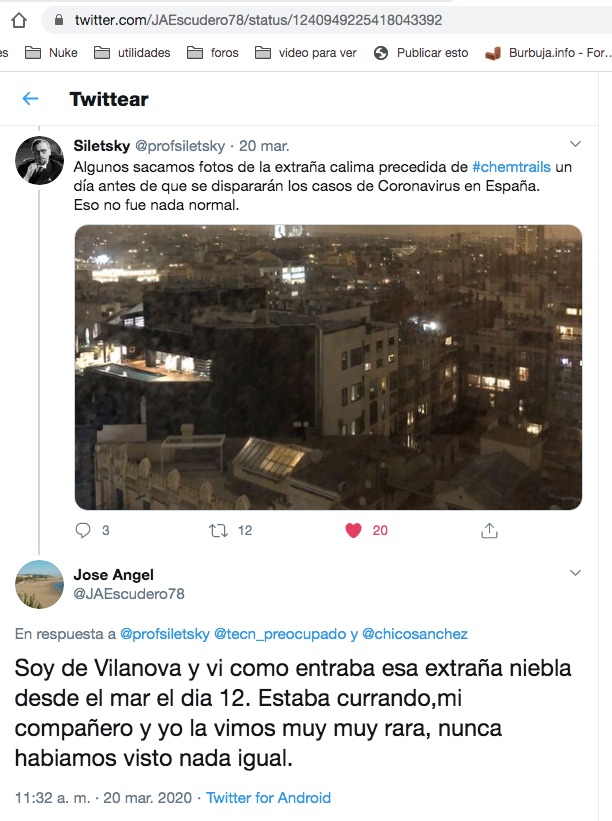Reply to Siletsky's tweet
612x821 pixels.
[84, 530]
